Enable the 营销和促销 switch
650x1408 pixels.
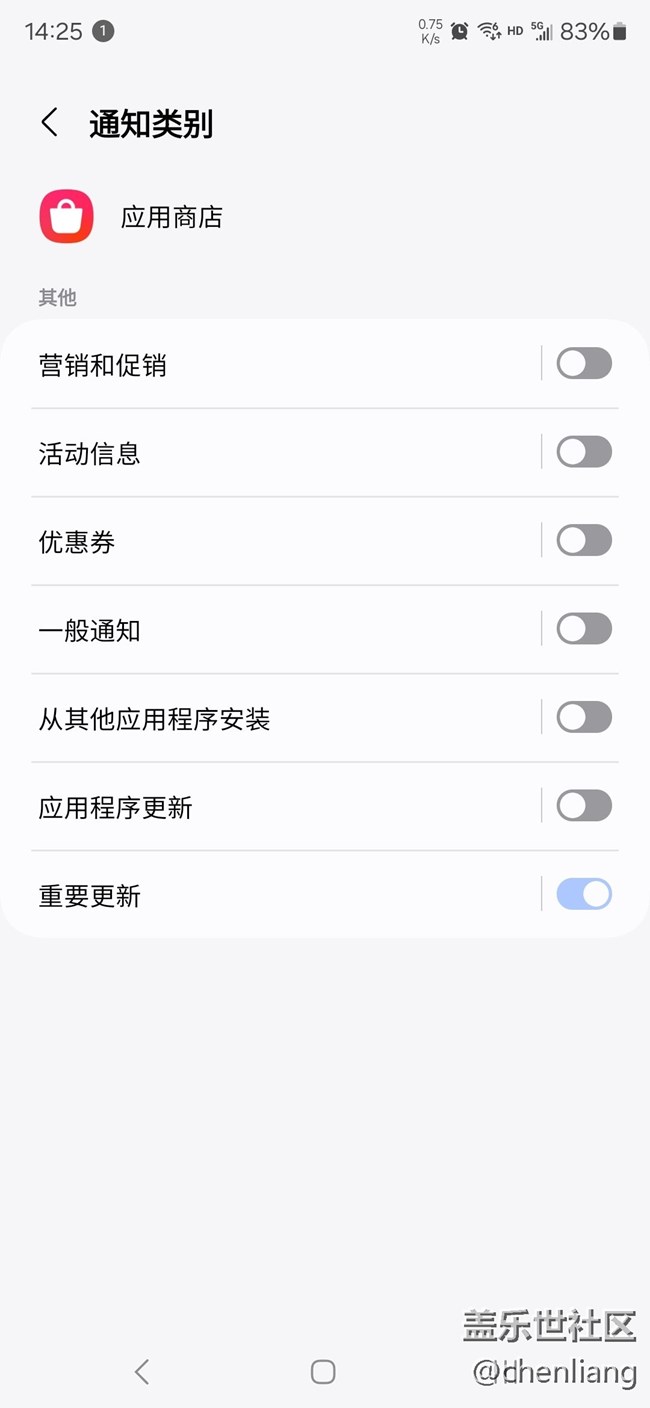pos(584,364)
